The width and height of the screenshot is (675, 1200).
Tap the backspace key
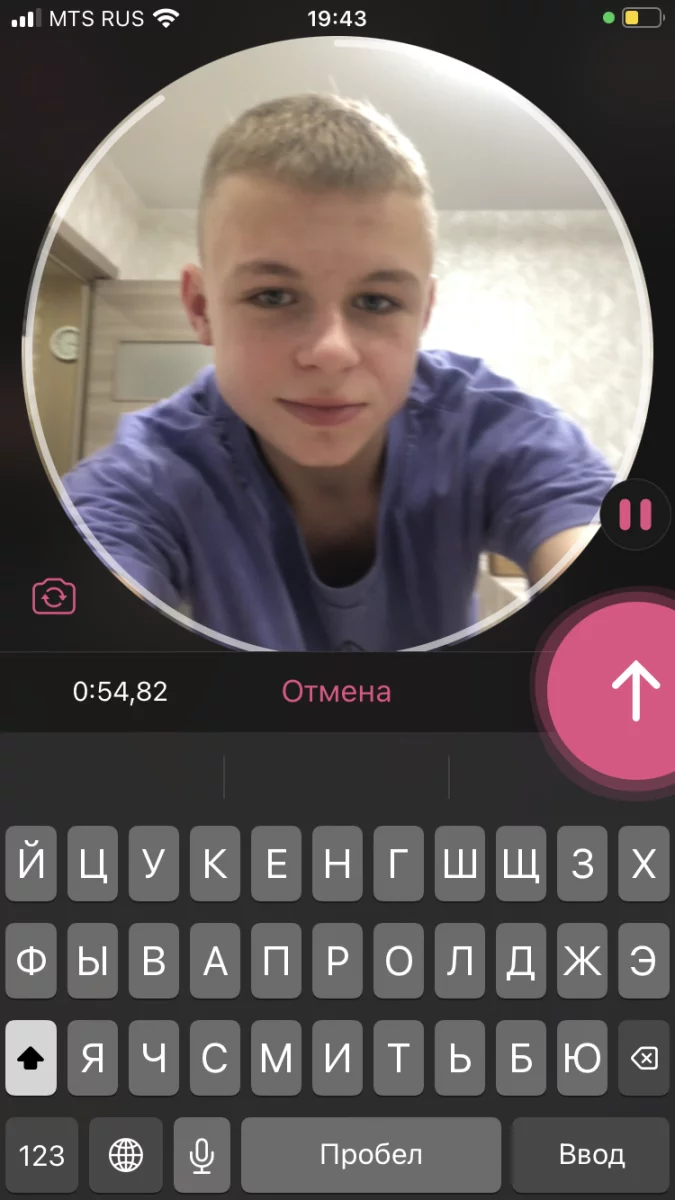pyautogui.click(x=643, y=1058)
